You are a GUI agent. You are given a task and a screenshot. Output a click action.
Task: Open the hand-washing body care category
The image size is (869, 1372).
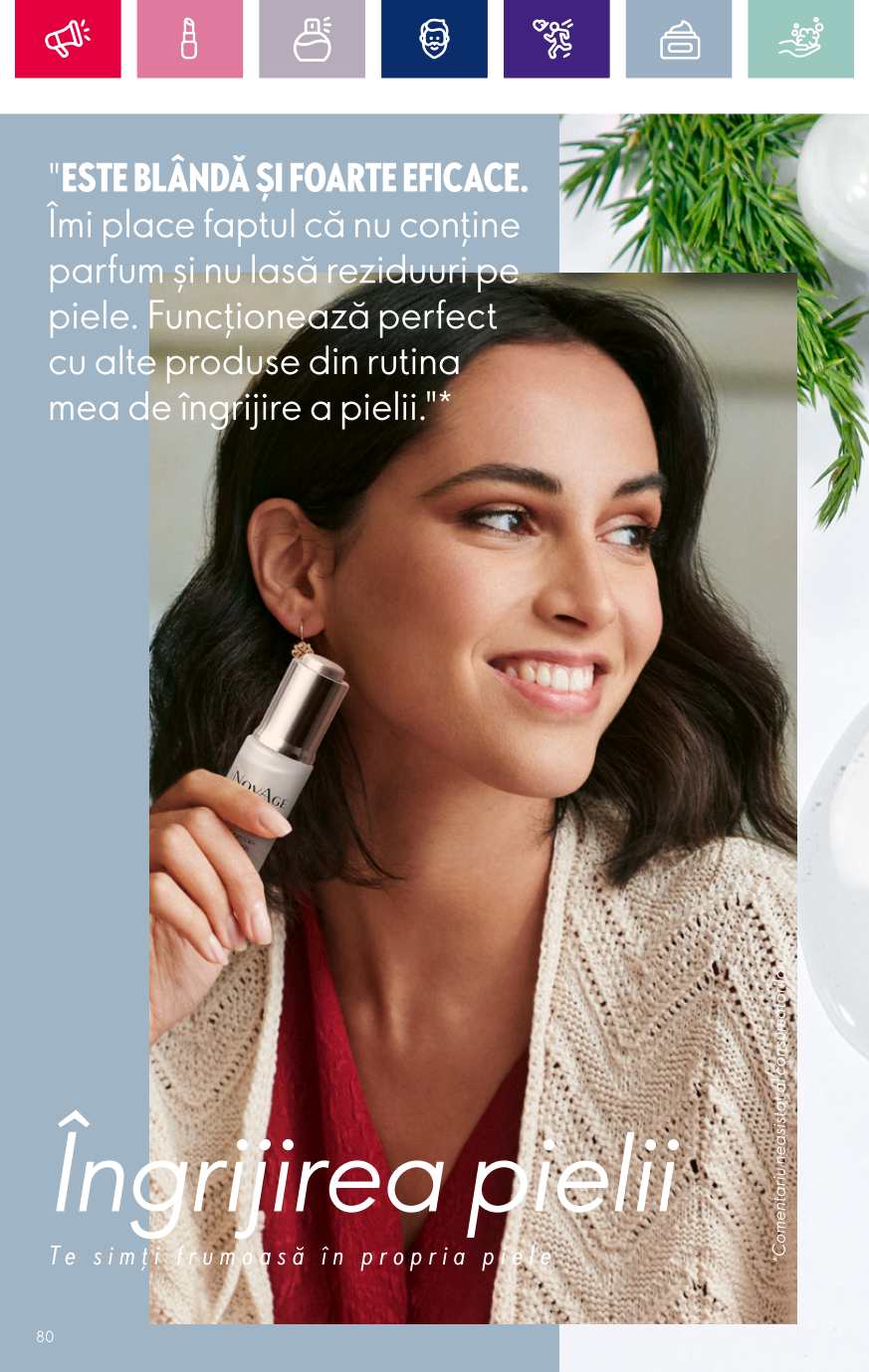coord(800,39)
